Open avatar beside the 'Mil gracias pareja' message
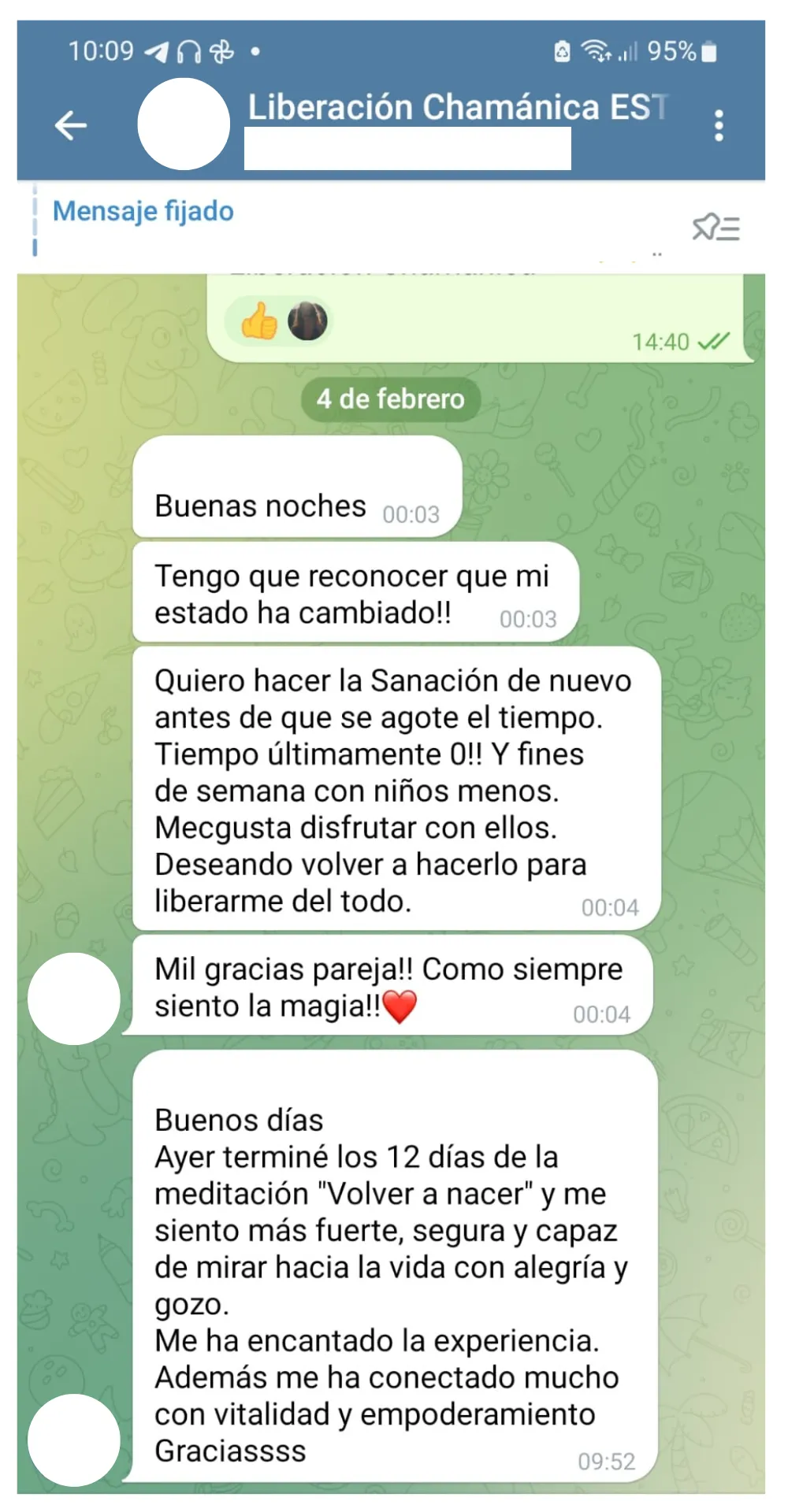 click(x=74, y=999)
